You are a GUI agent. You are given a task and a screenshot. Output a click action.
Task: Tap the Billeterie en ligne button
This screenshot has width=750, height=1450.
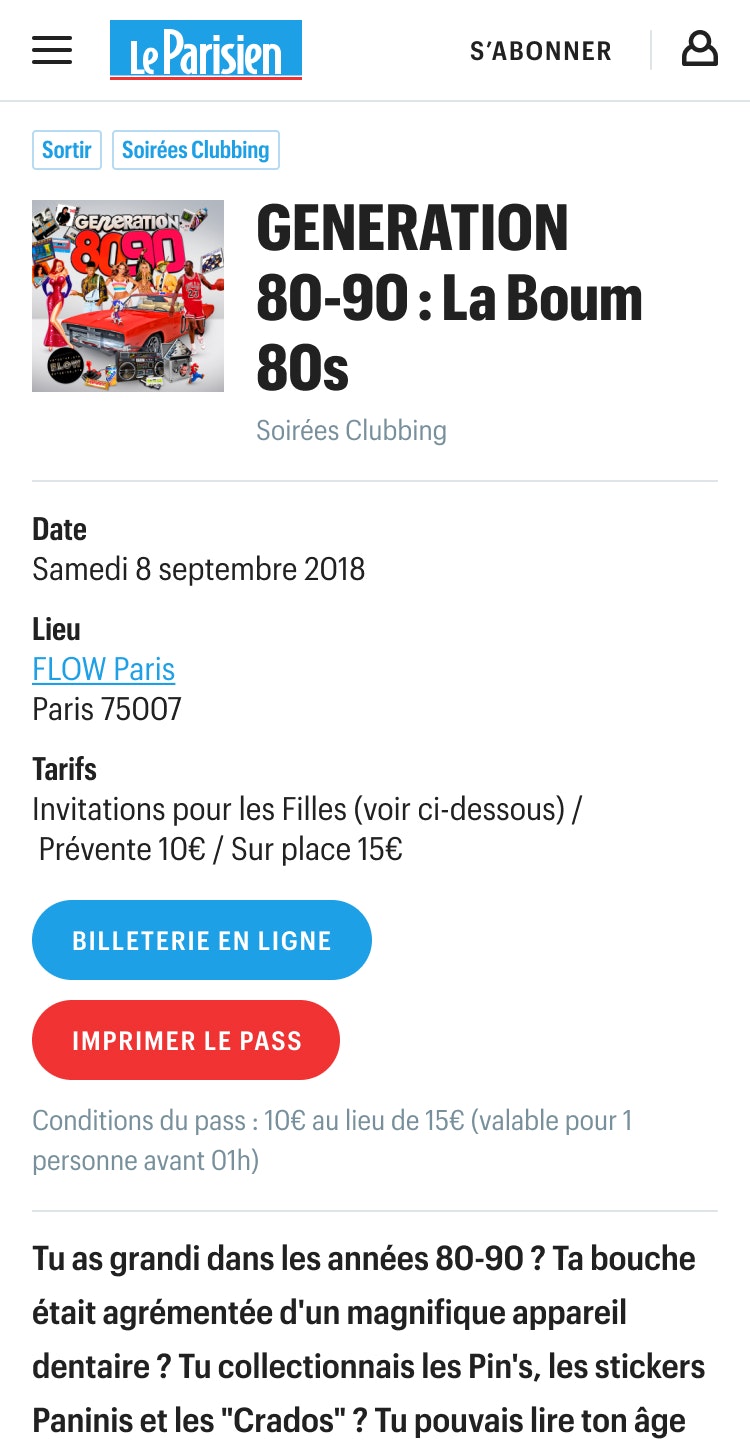(x=201, y=940)
